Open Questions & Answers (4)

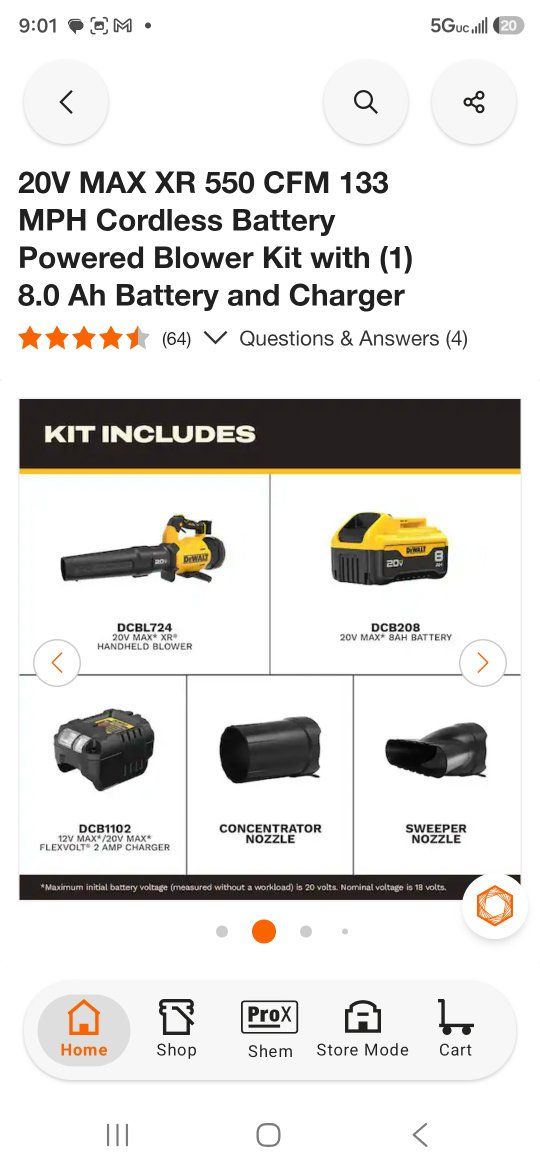pos(353,338)
